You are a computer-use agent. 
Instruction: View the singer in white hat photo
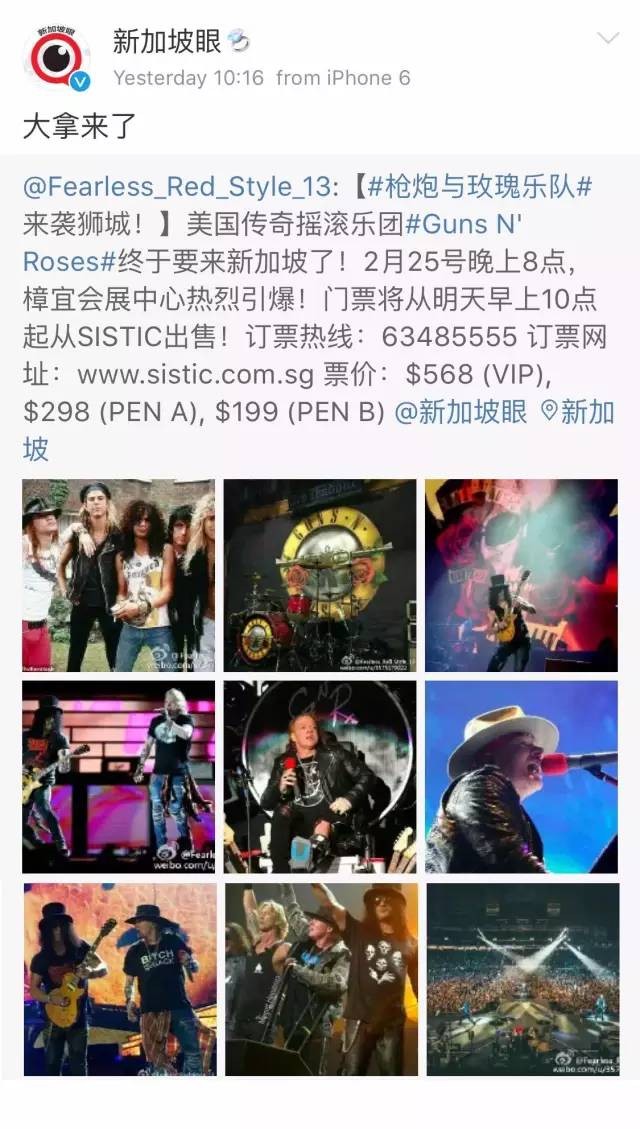521,777
